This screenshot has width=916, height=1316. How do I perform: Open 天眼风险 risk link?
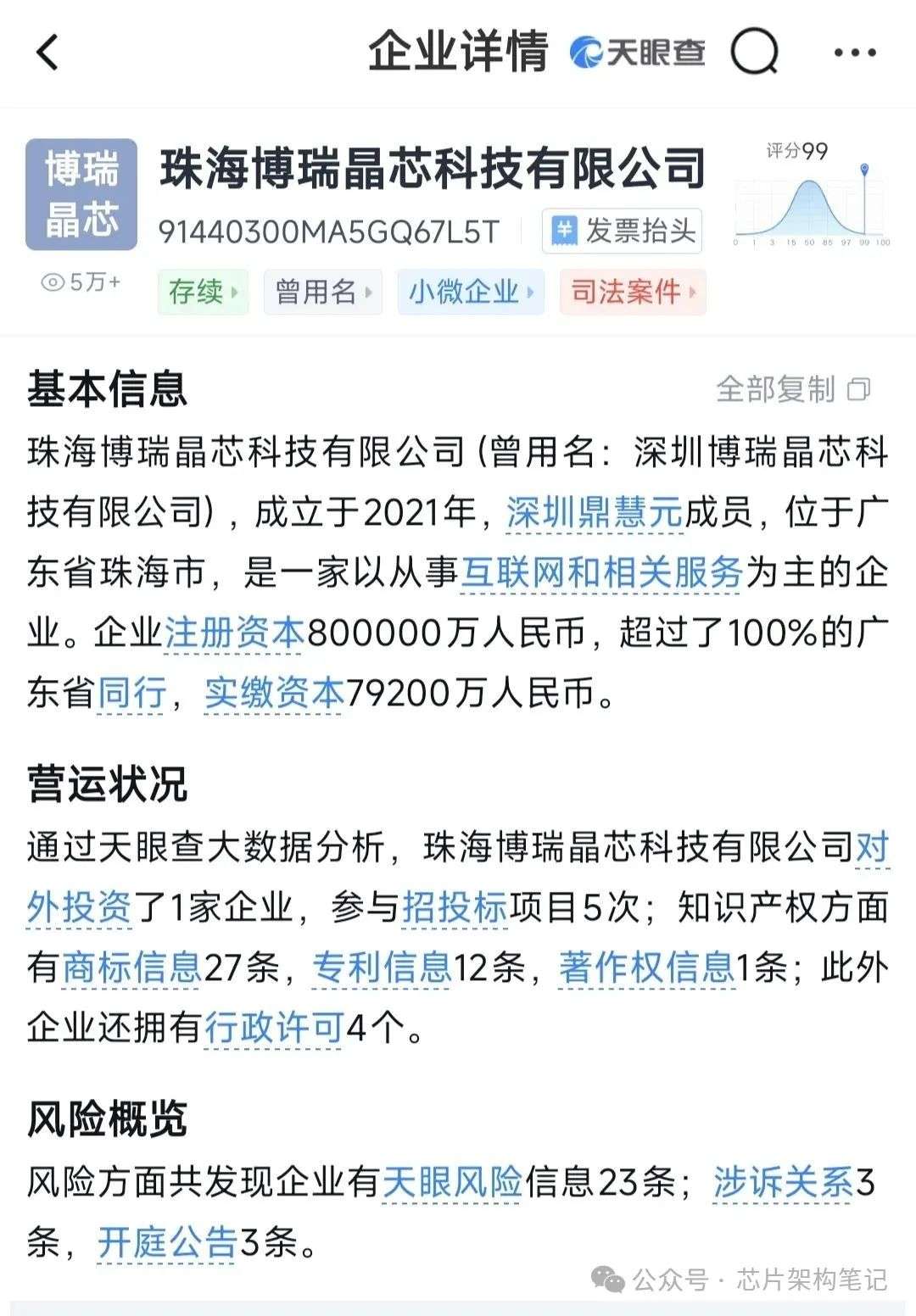452,1181
